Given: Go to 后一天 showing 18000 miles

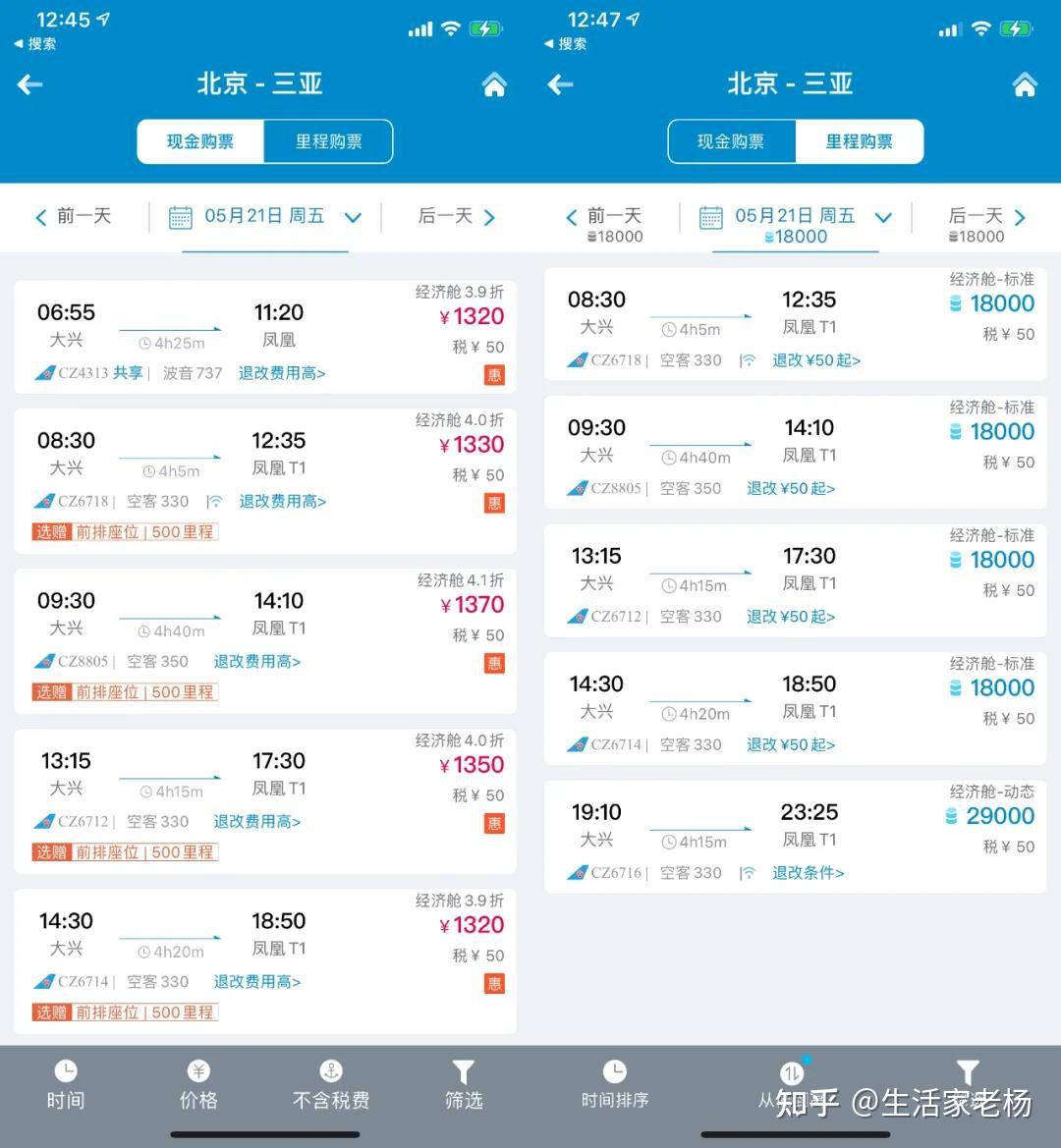Looking at the screenshot, I should tap(985, 224).
